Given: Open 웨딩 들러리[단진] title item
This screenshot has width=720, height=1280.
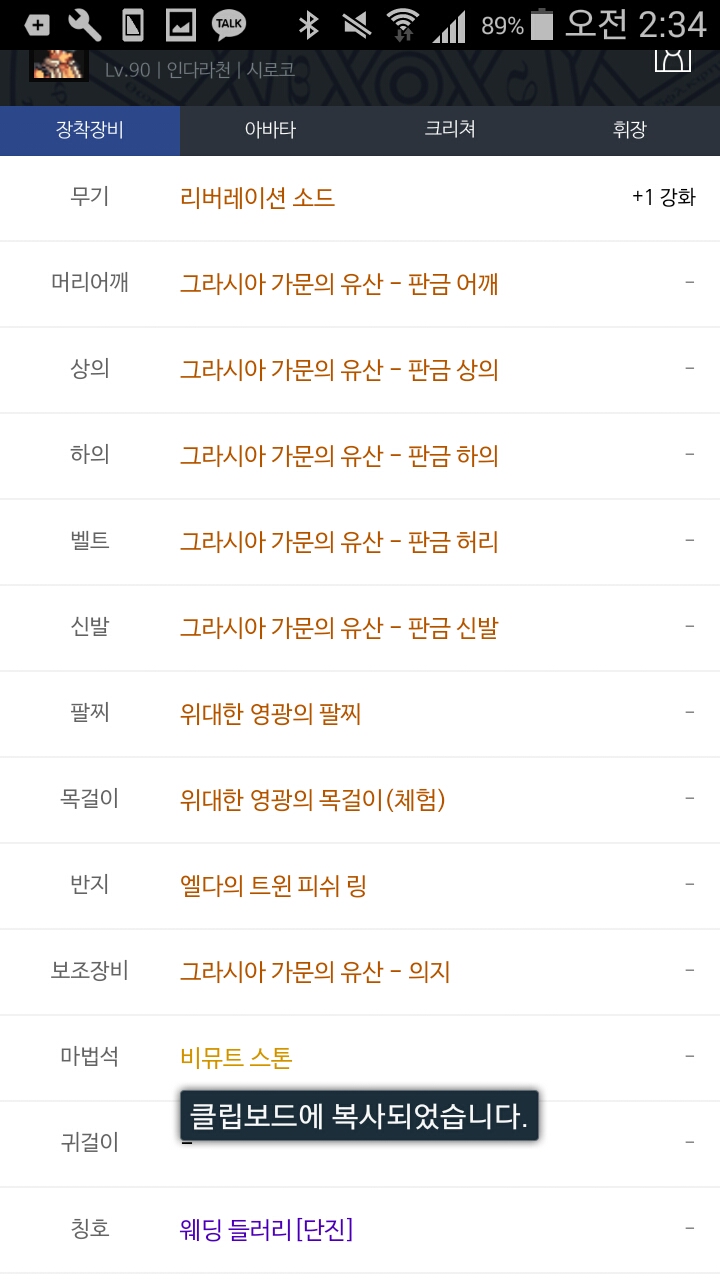Looking at the screenshot, I should coord(266,1229).
